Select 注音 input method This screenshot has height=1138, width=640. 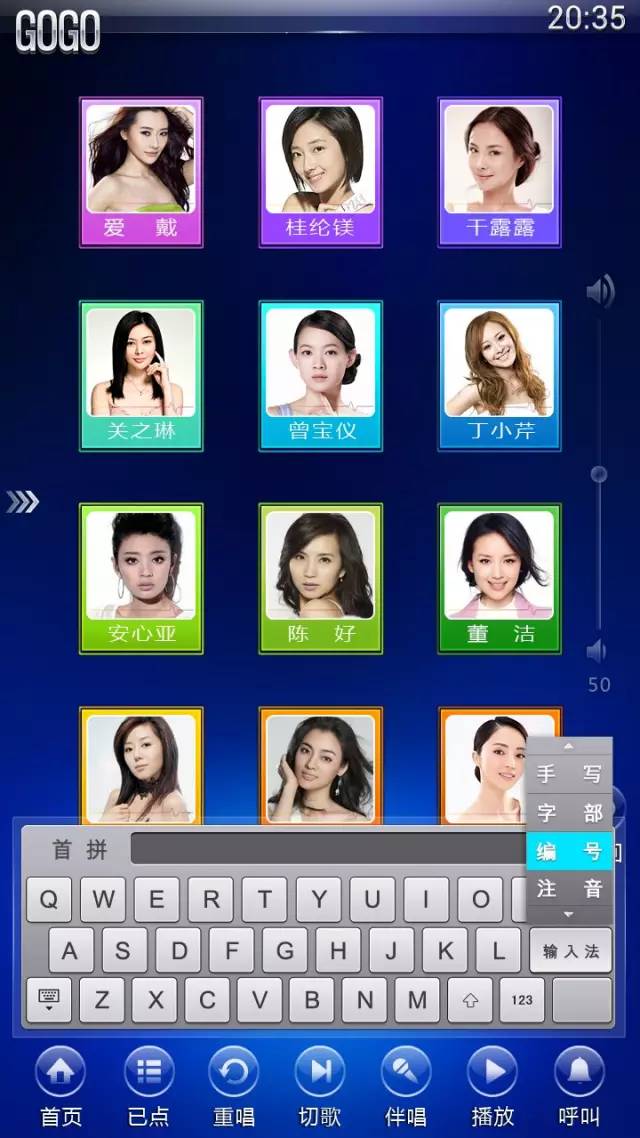[569, 887]
